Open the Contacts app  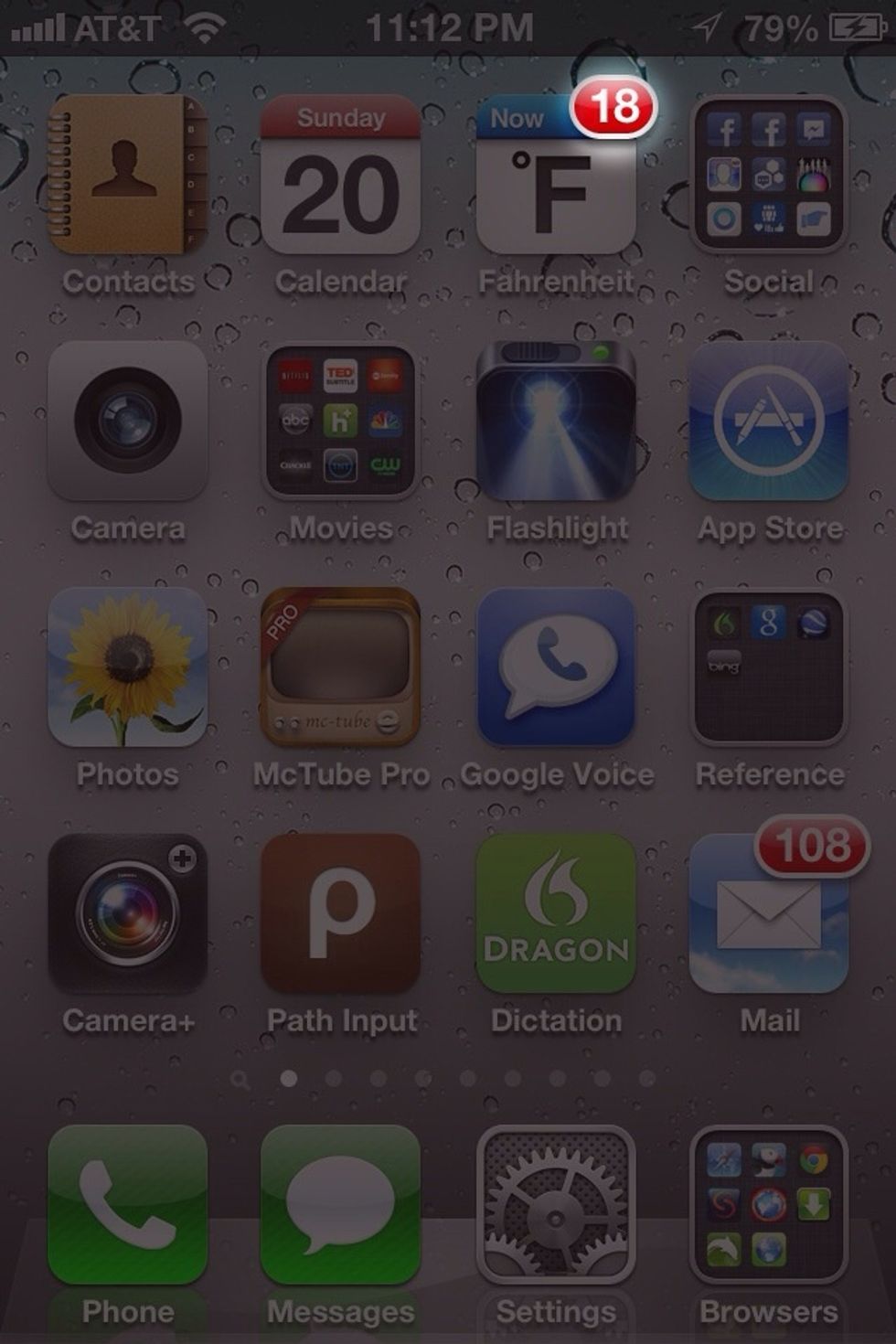point(128,175)
